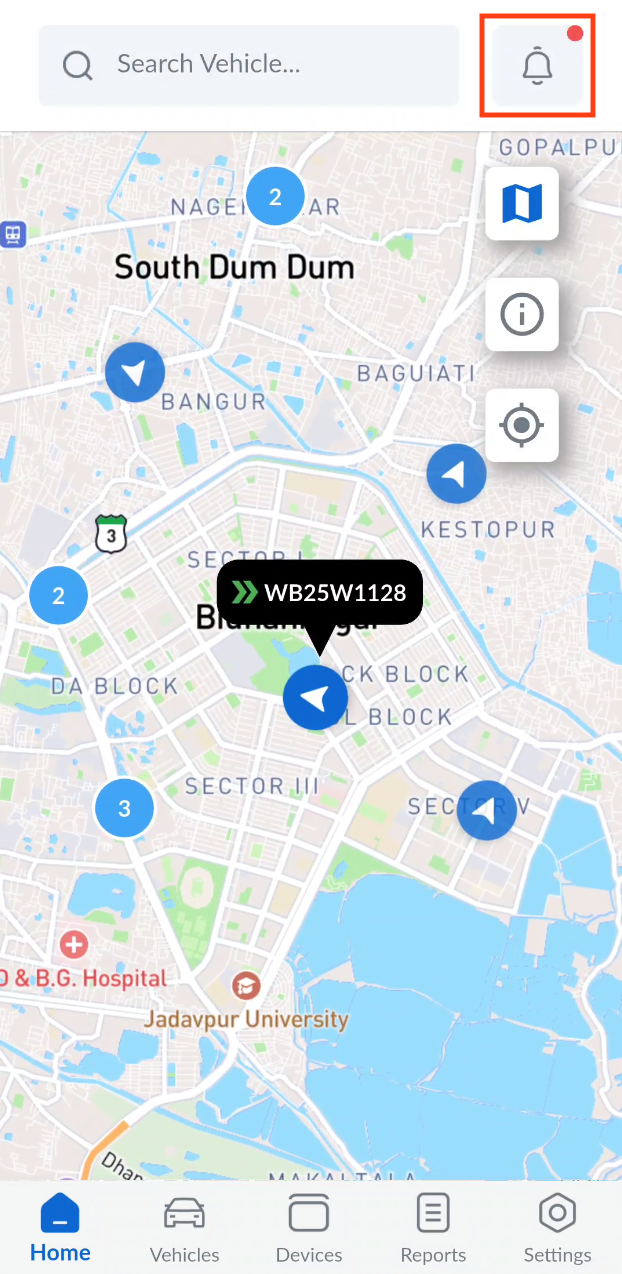This screenshot has width=622, height=1274.
Task: Change the map type
Action: (x=521, y=204)
